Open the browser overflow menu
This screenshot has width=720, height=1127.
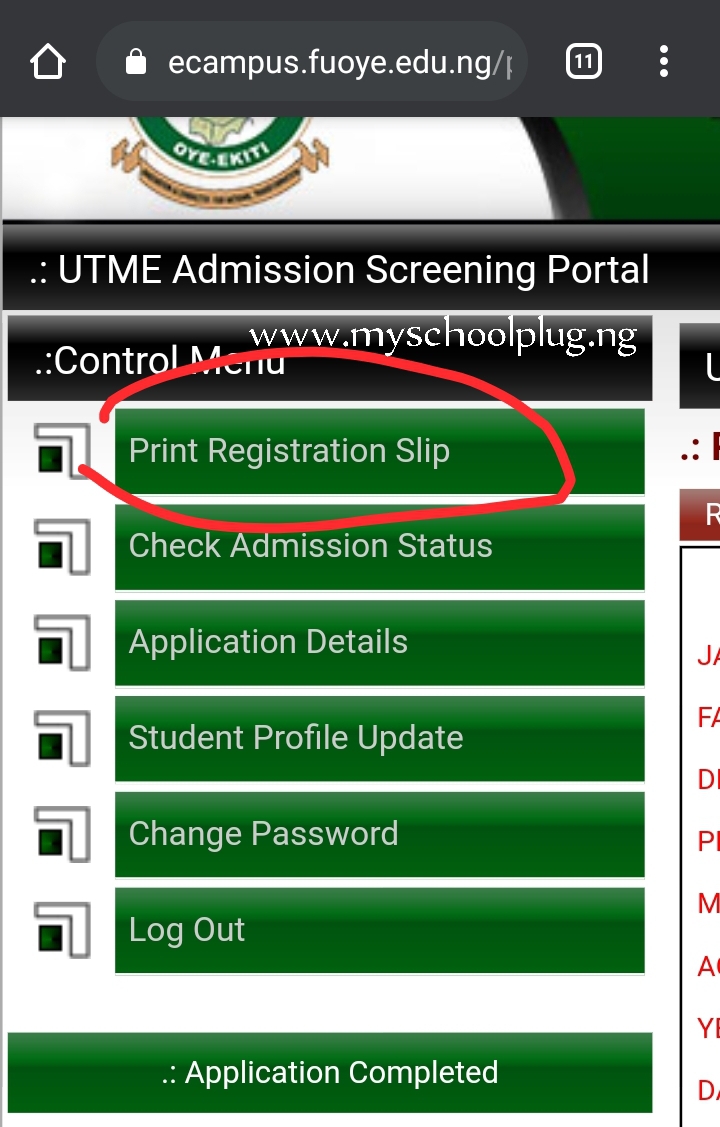tap(663, 62)
